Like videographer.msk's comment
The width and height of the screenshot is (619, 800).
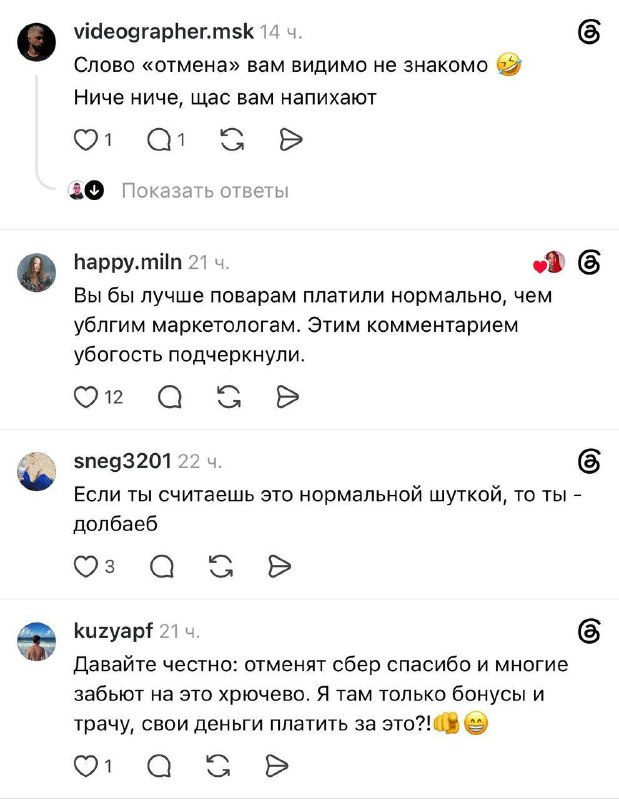(x=85, y=140)
